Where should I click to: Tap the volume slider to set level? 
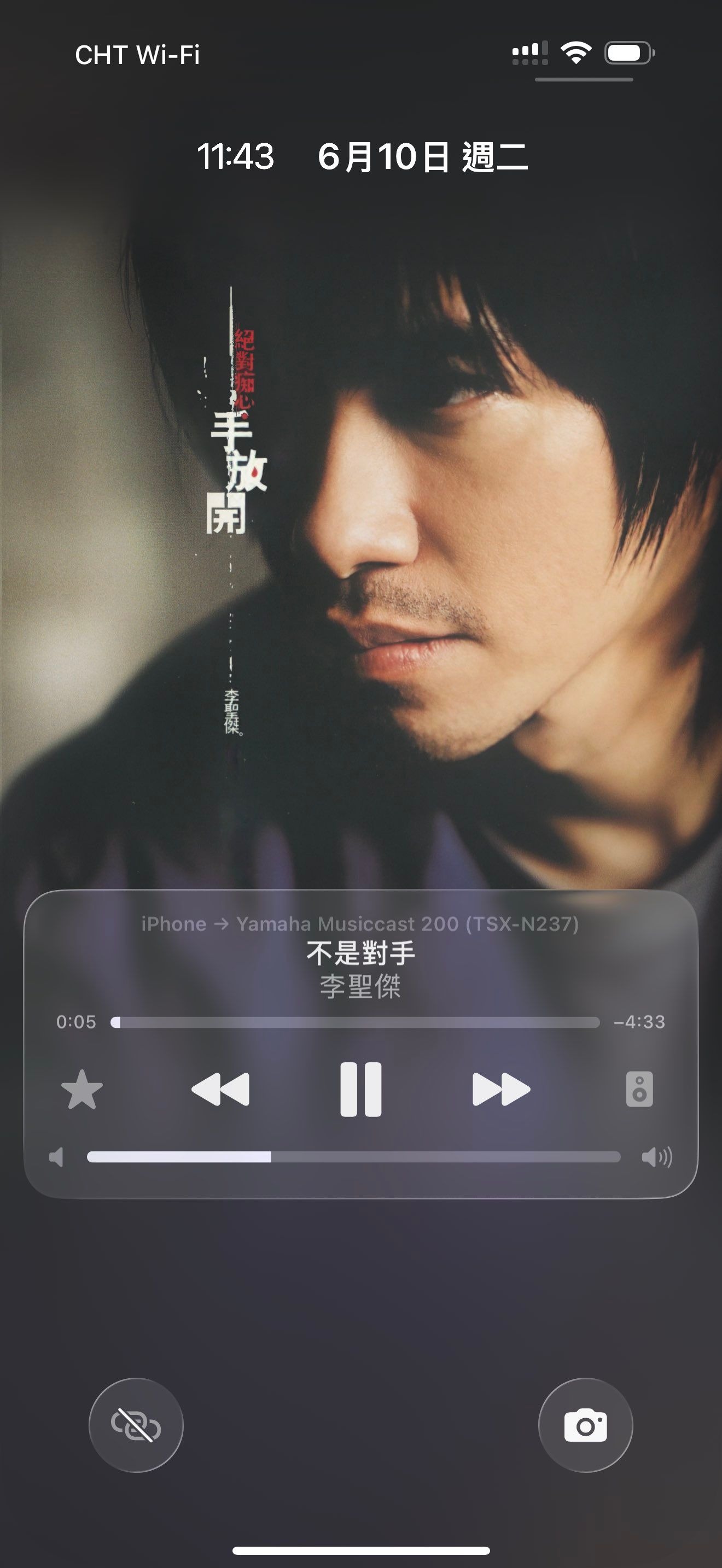[353, 1156]
